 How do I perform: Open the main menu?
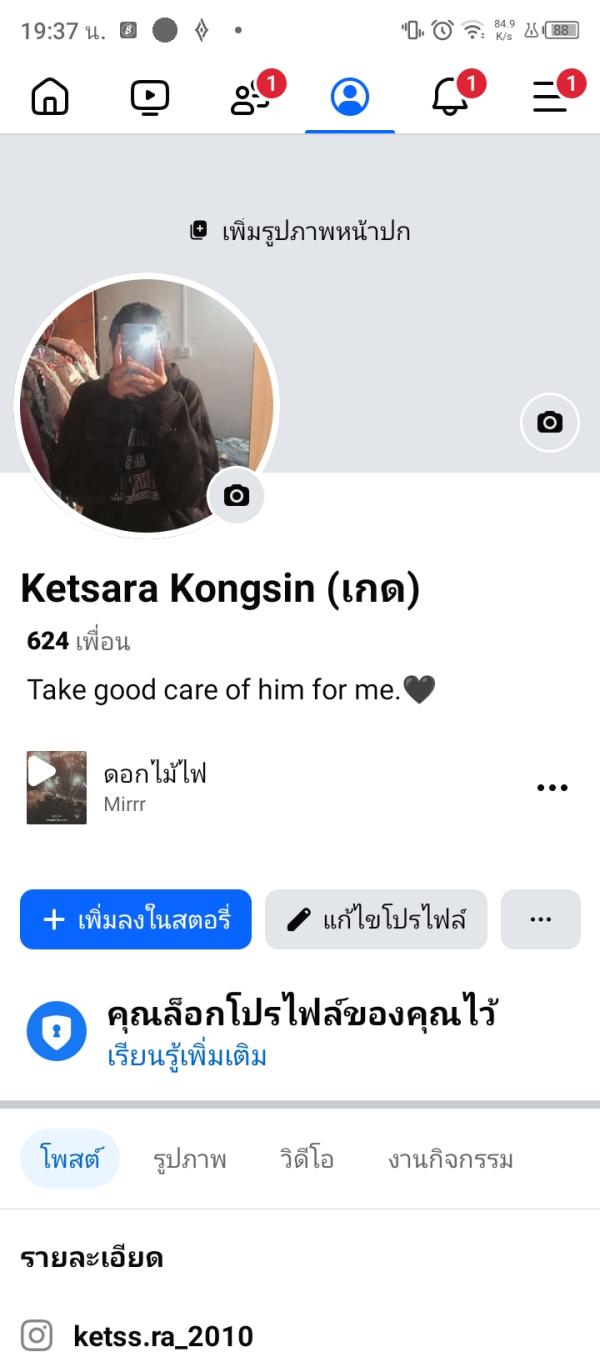point(550,97)
